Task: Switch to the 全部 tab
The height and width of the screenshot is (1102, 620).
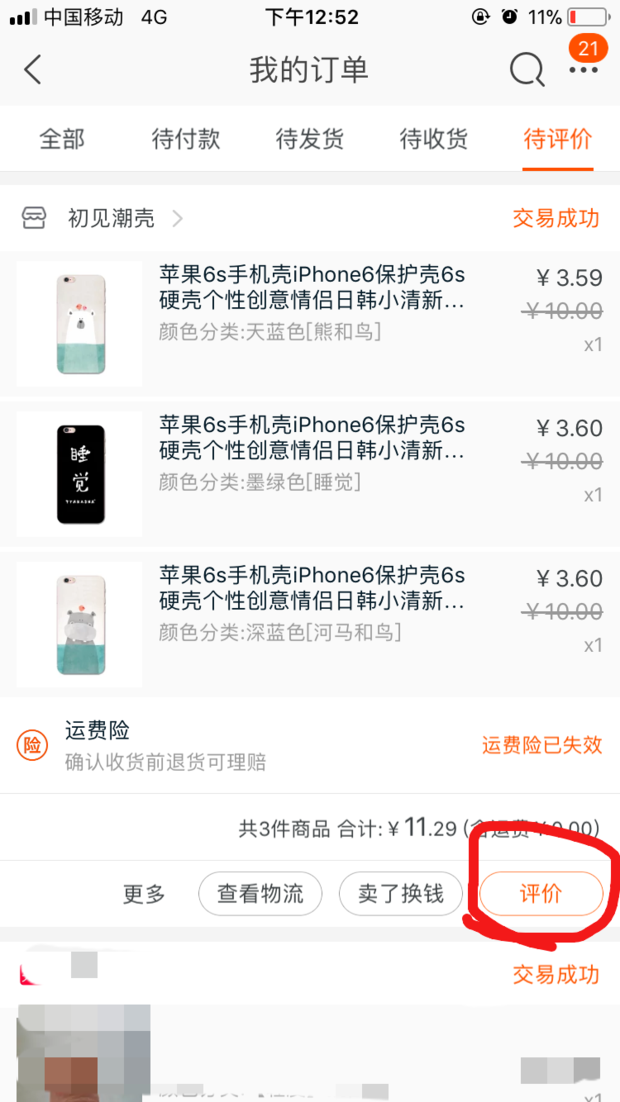Action: (62, 138)
